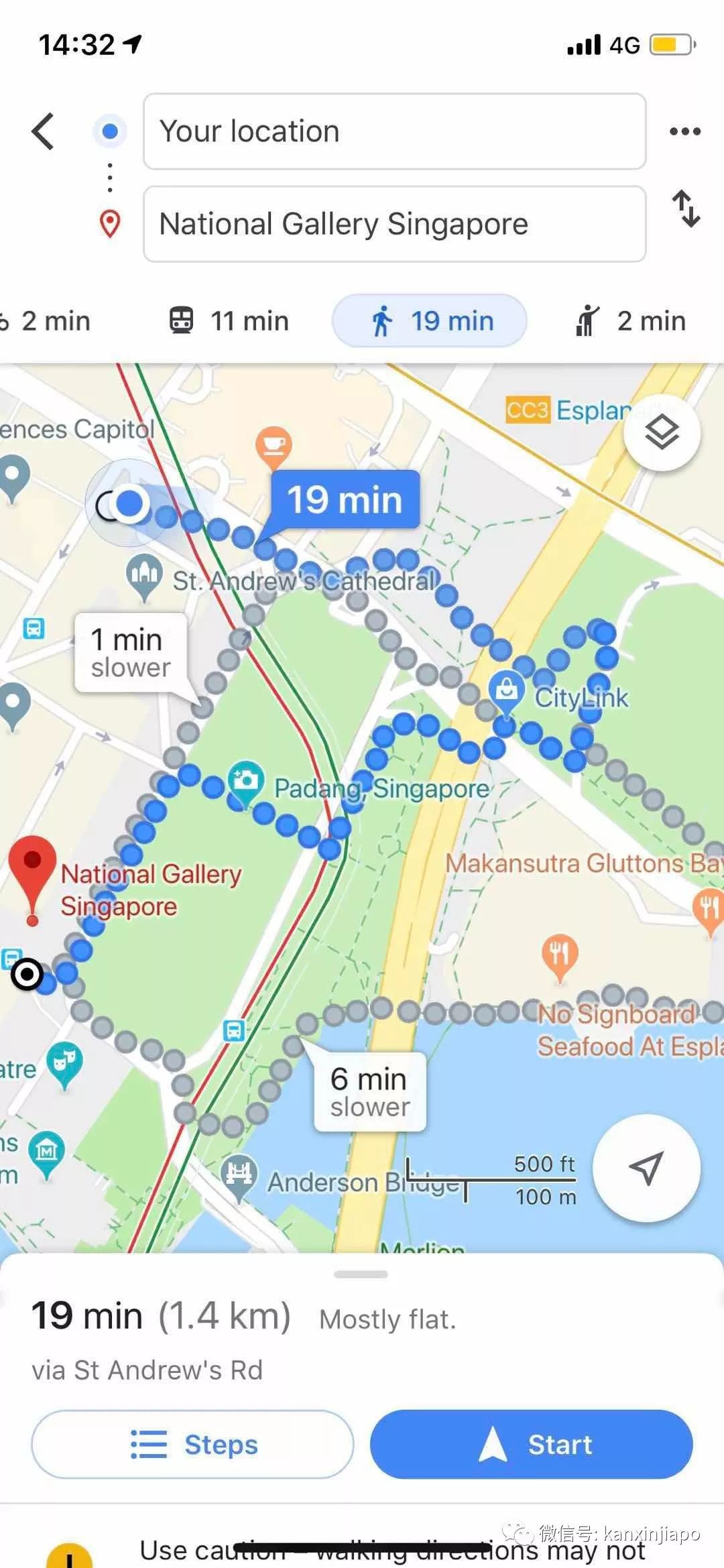The width and height of the screenshot is (724, 1568).
Task: Open Padang, Singapore place marker
Action: (x=246, y=781)
